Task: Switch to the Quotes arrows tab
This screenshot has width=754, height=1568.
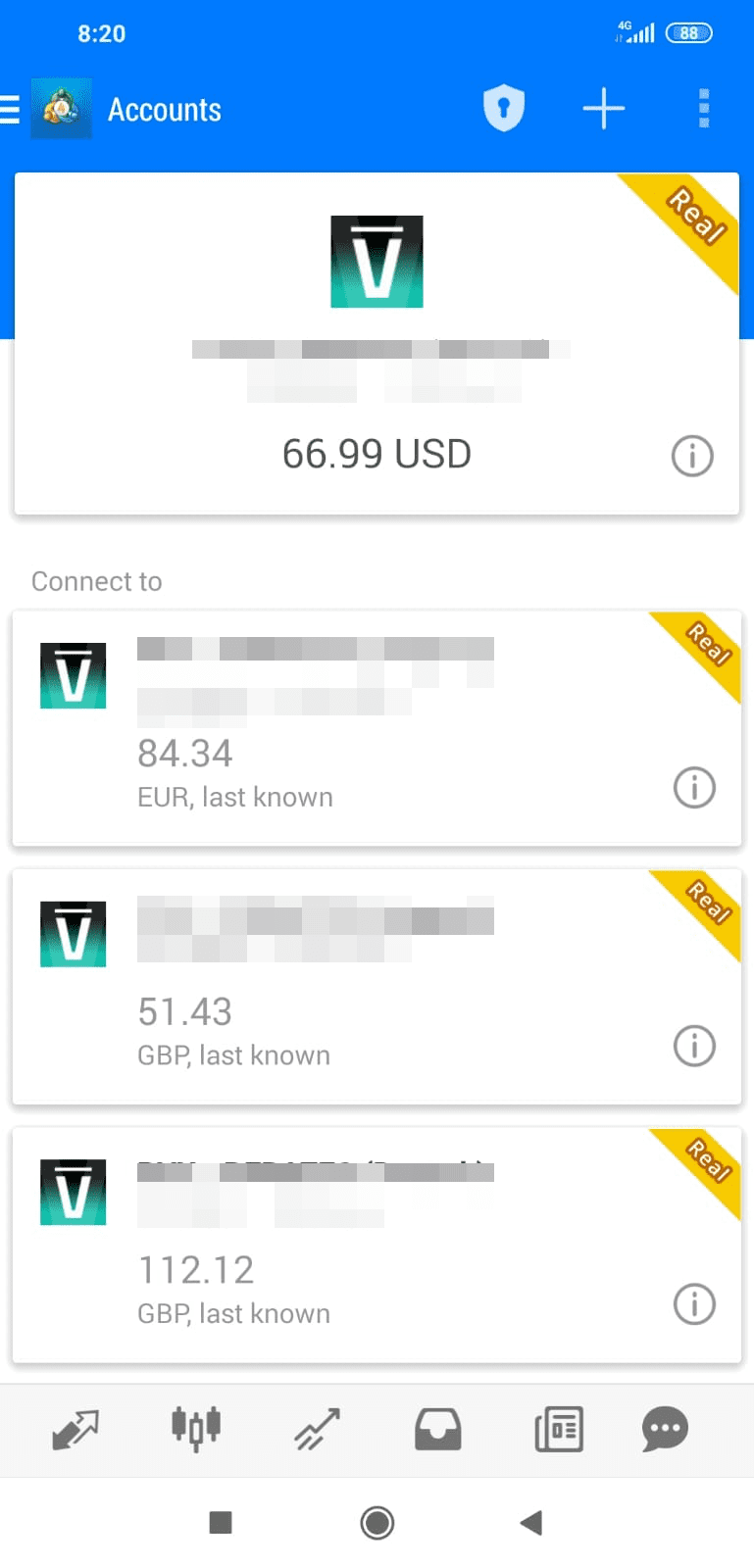Action: pos(75,1430)
